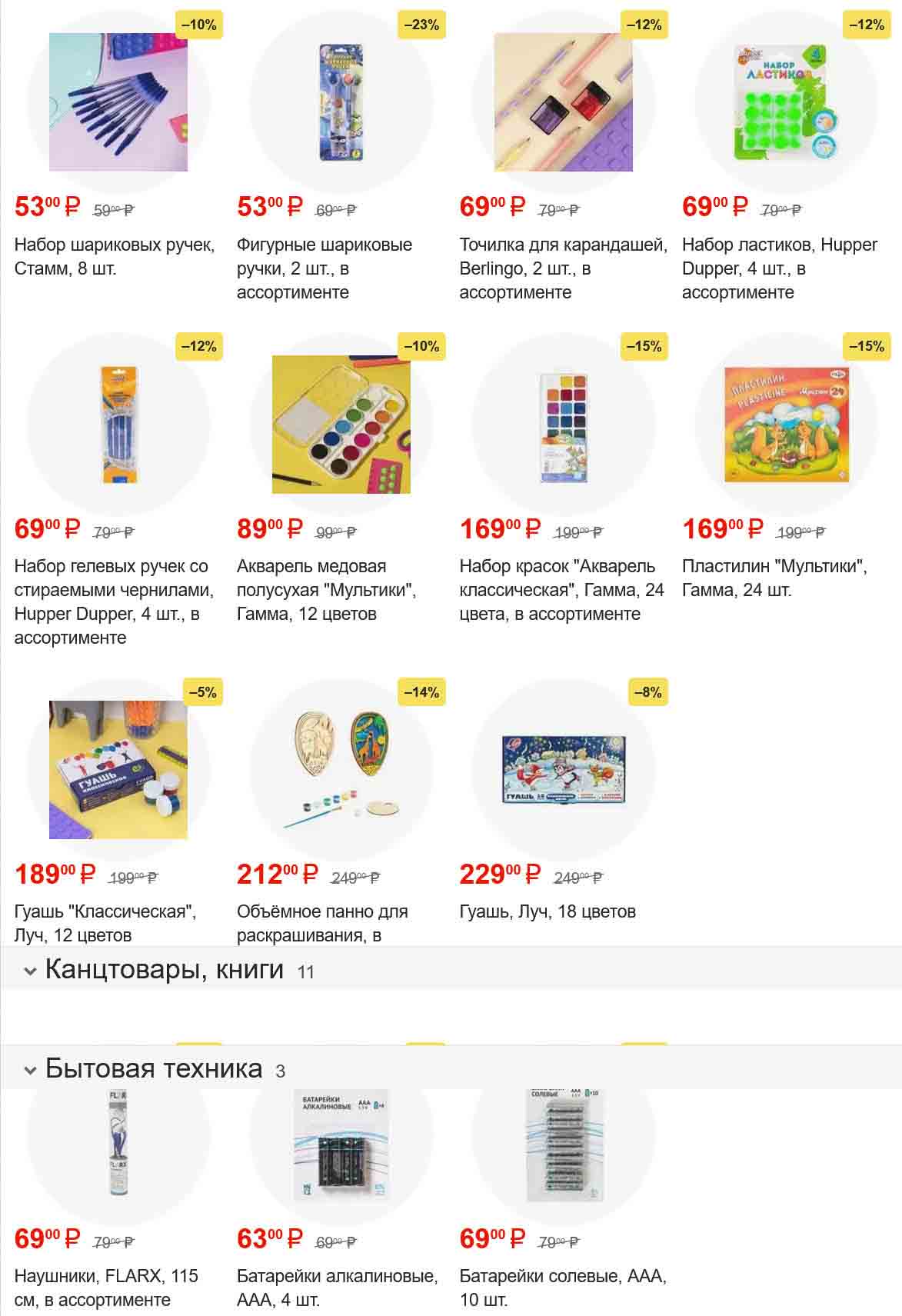View Акварель медовая полусухая 12 цветов

point(341,425)
